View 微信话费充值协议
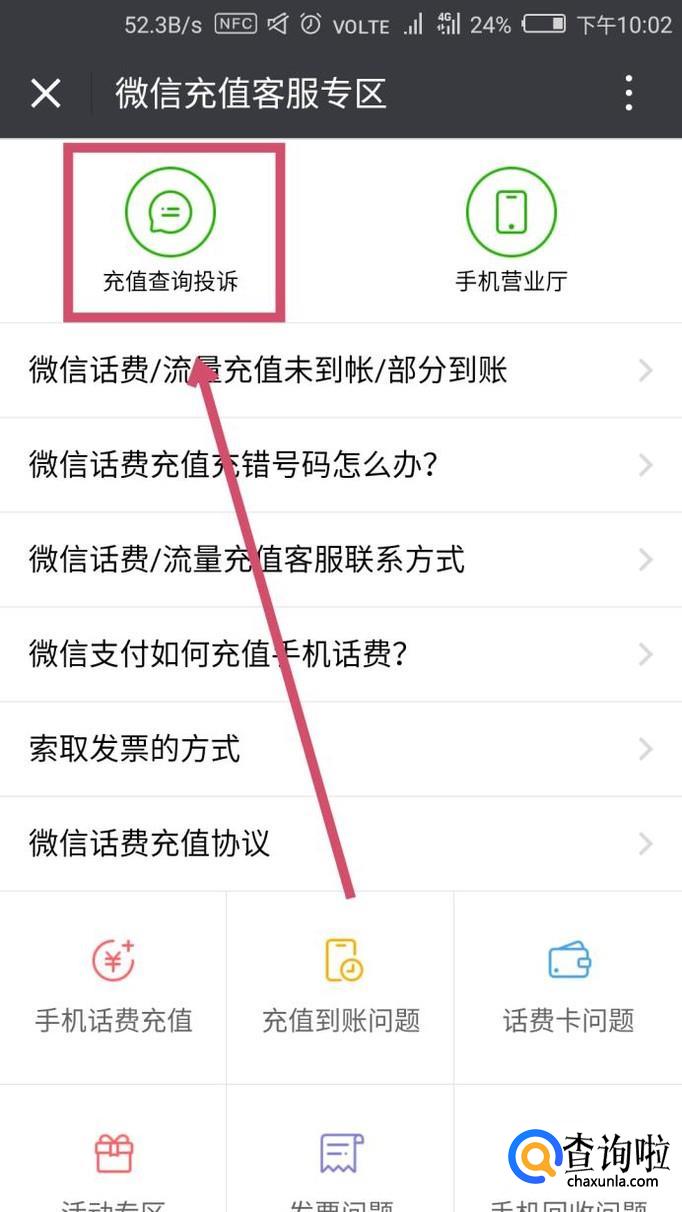Viewport: 682px width, 1212px height. [340, 844]
